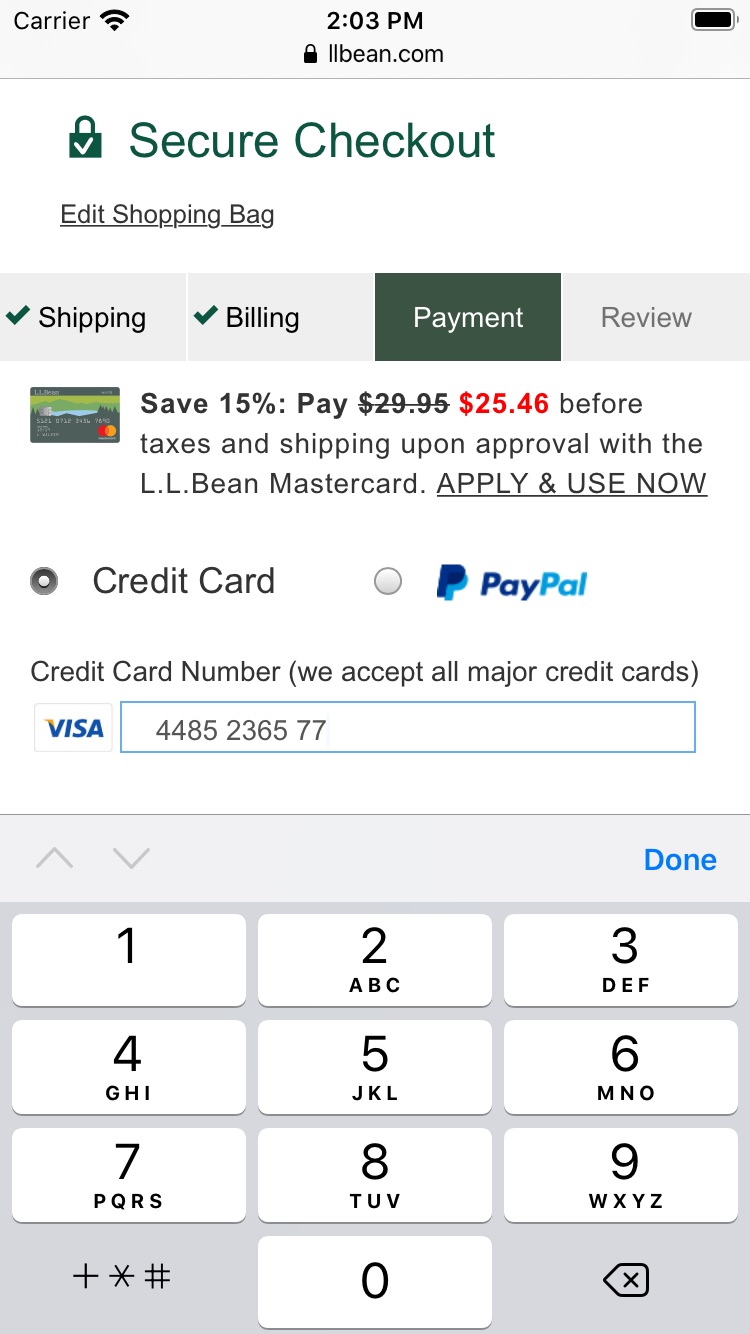Focus the Credit Card Number field
This screenshot has width=750, height=1334.
[x=407, y=728]
